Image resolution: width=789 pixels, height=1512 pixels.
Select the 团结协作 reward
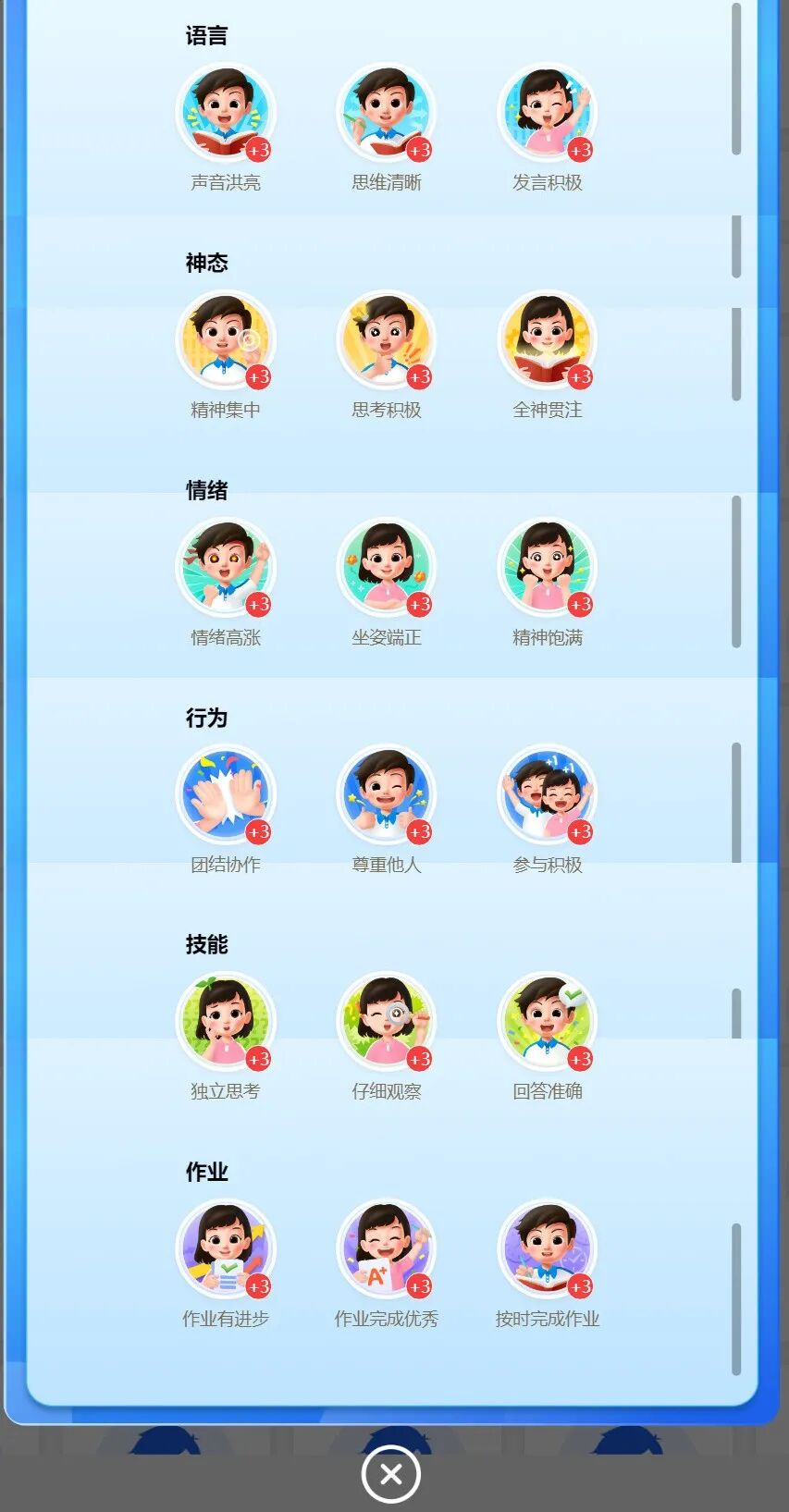coord(225,795)
